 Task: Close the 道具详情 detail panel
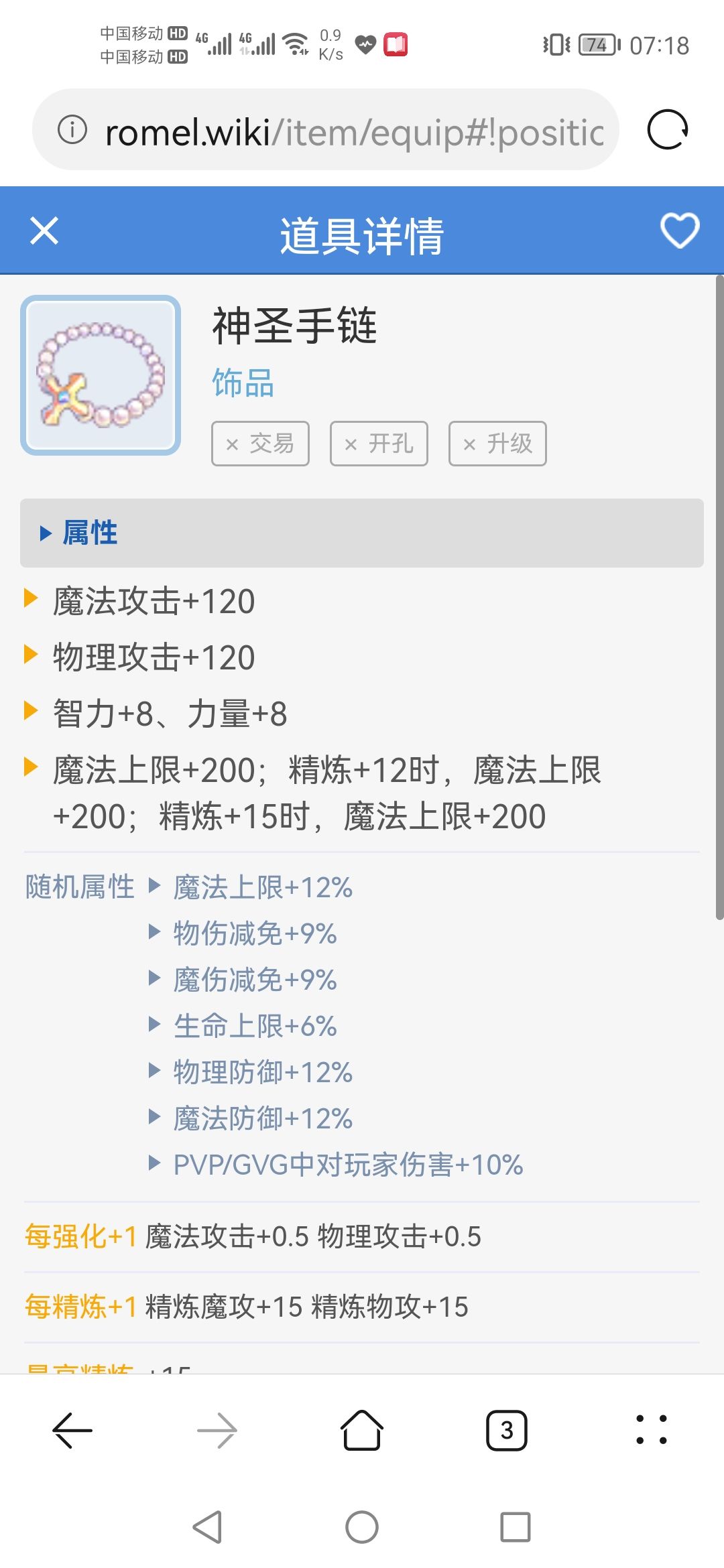coord(43,231)
